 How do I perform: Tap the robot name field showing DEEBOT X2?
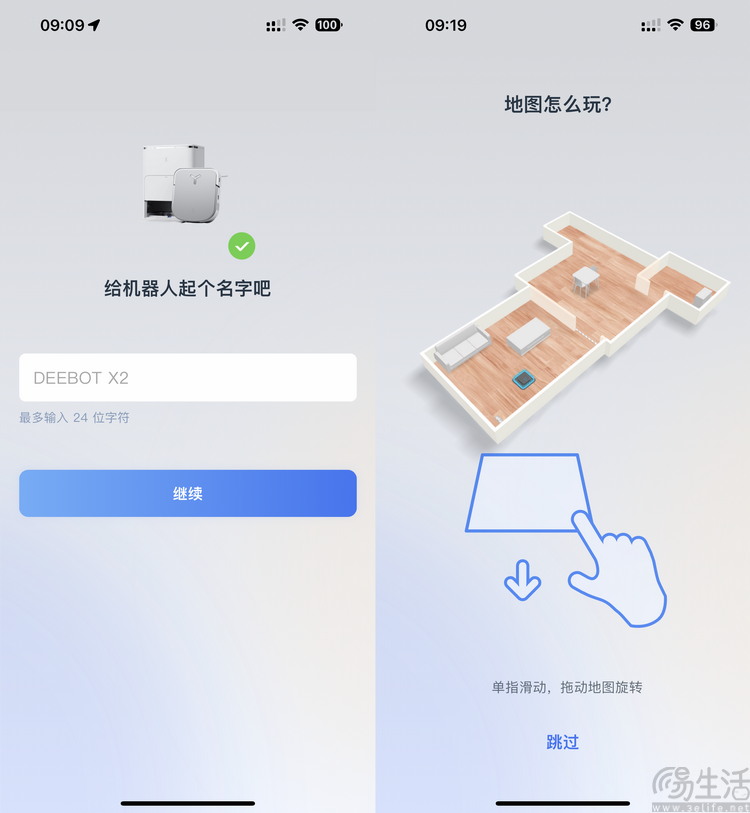[188, 378]
